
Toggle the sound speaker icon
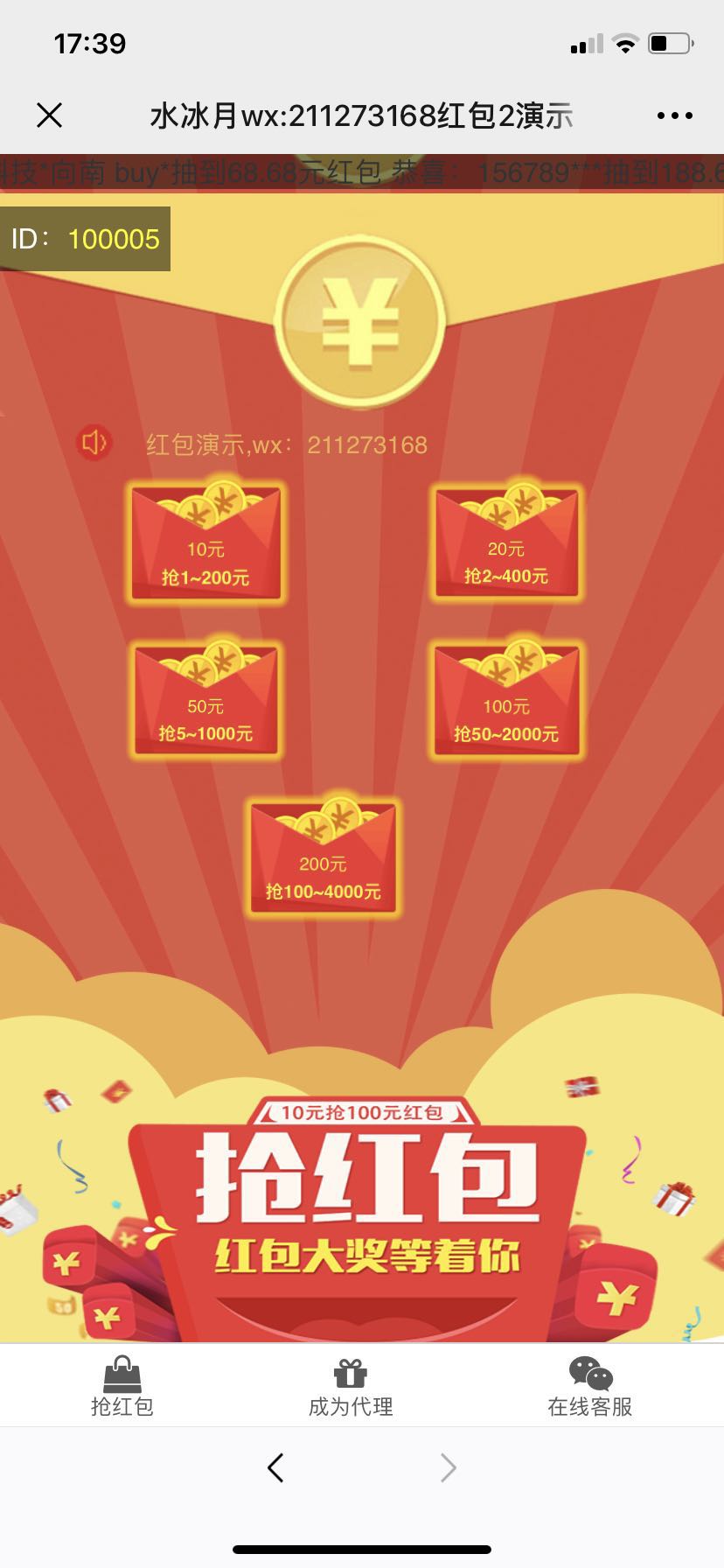(x=94, y=443)
